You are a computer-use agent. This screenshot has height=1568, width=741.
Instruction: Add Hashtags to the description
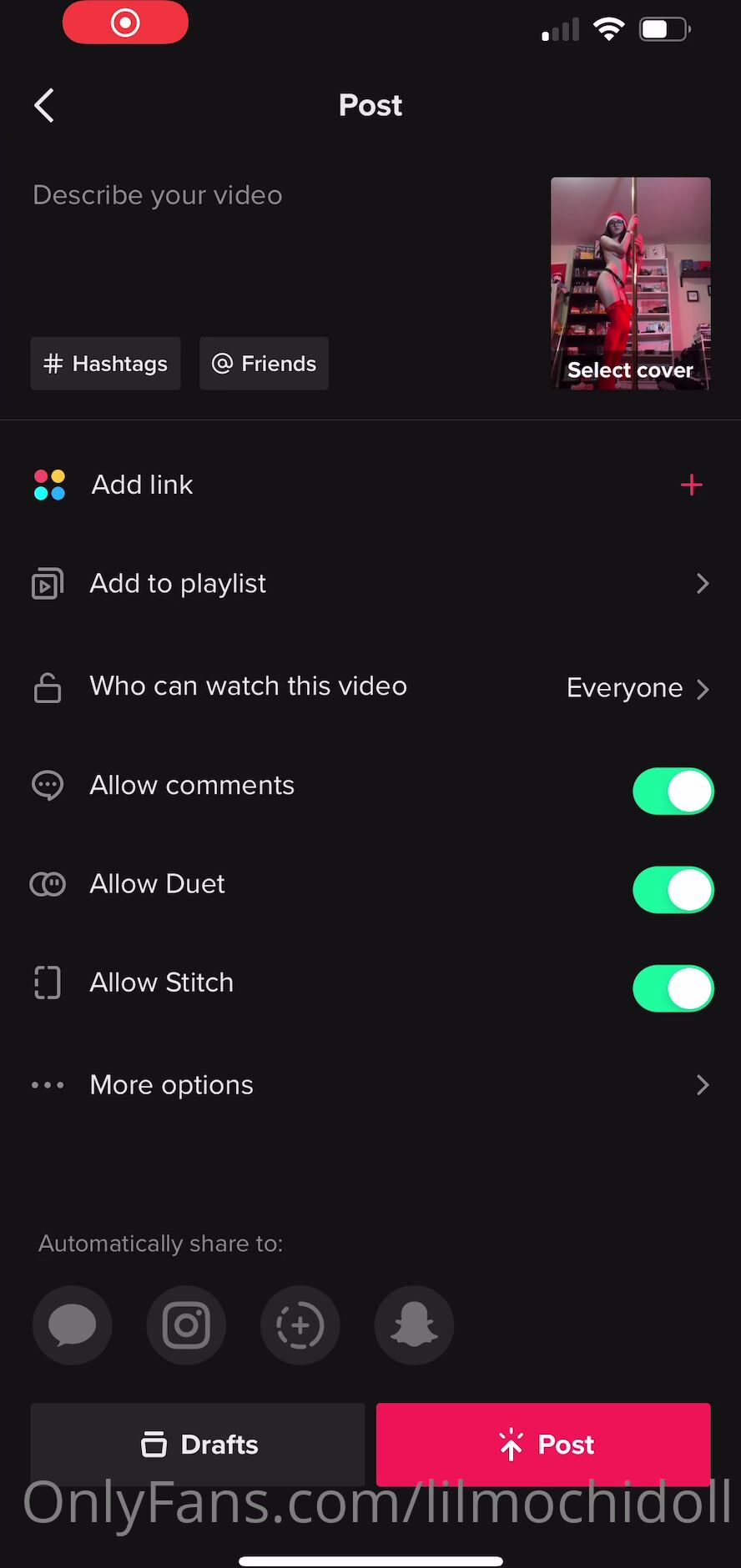(x=106, y=364)
